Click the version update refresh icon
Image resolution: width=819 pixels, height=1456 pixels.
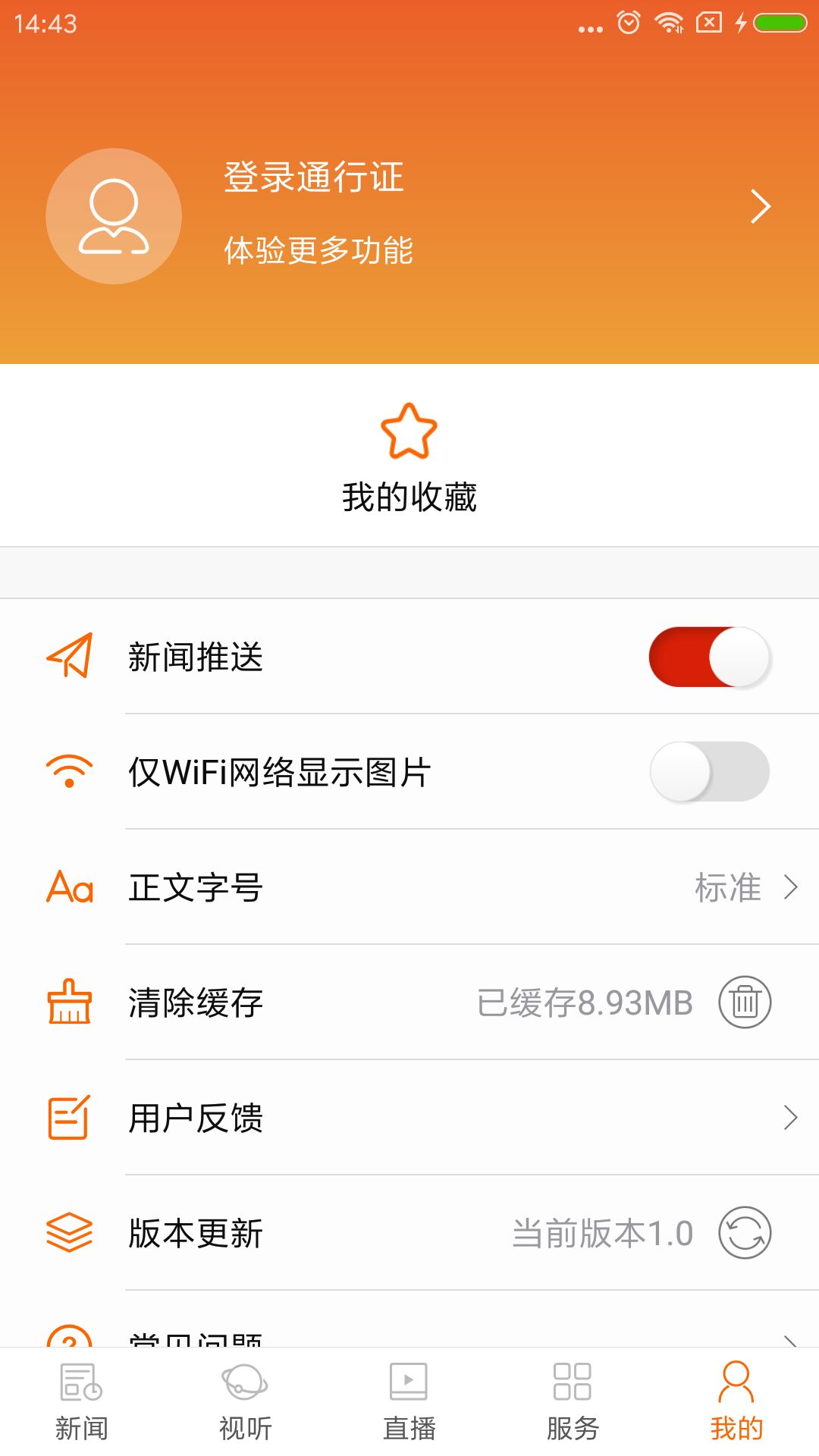pyautogui.click(x=745, y=1233)
